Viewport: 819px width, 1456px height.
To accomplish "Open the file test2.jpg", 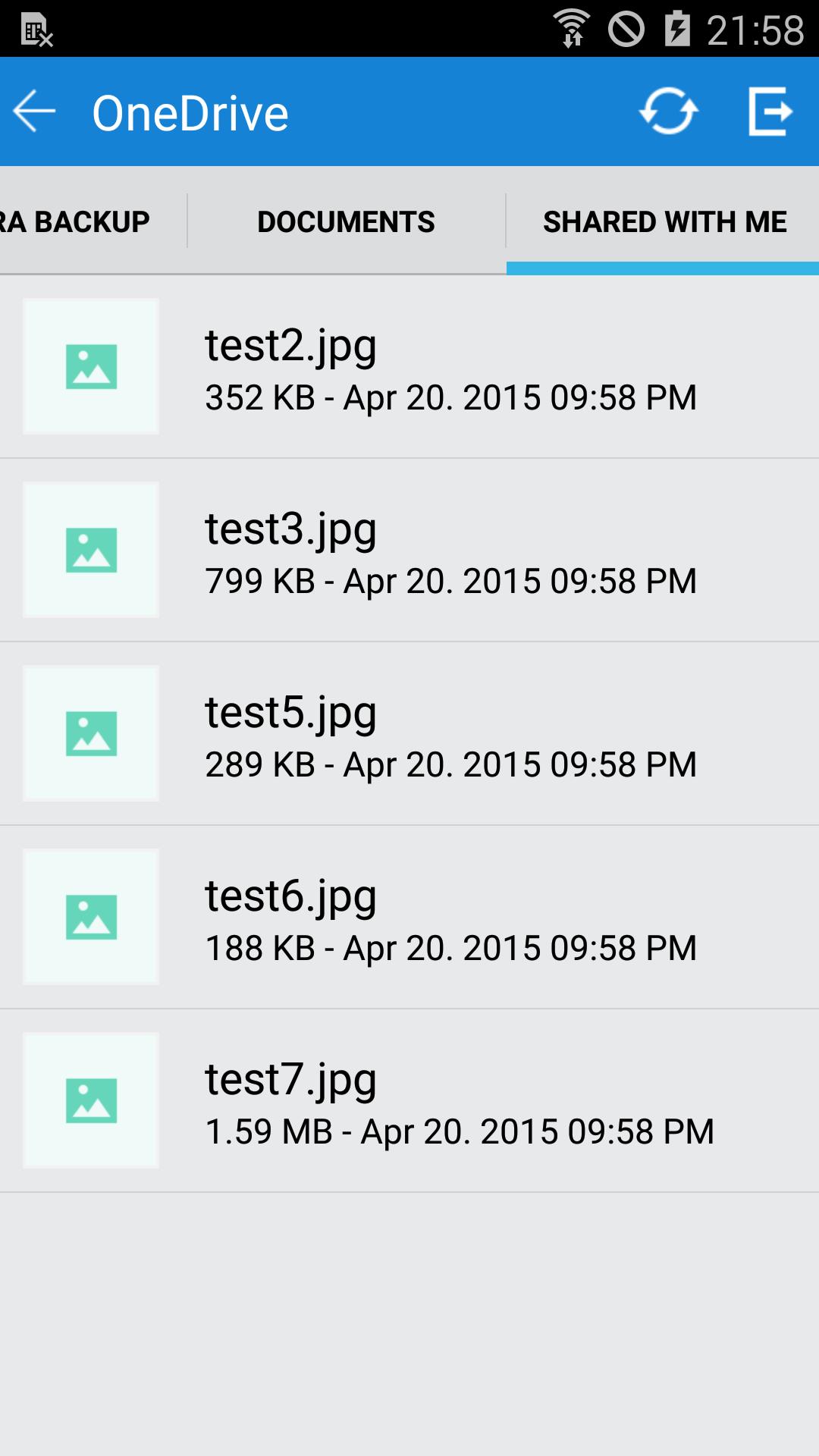I will coord(409,368).
